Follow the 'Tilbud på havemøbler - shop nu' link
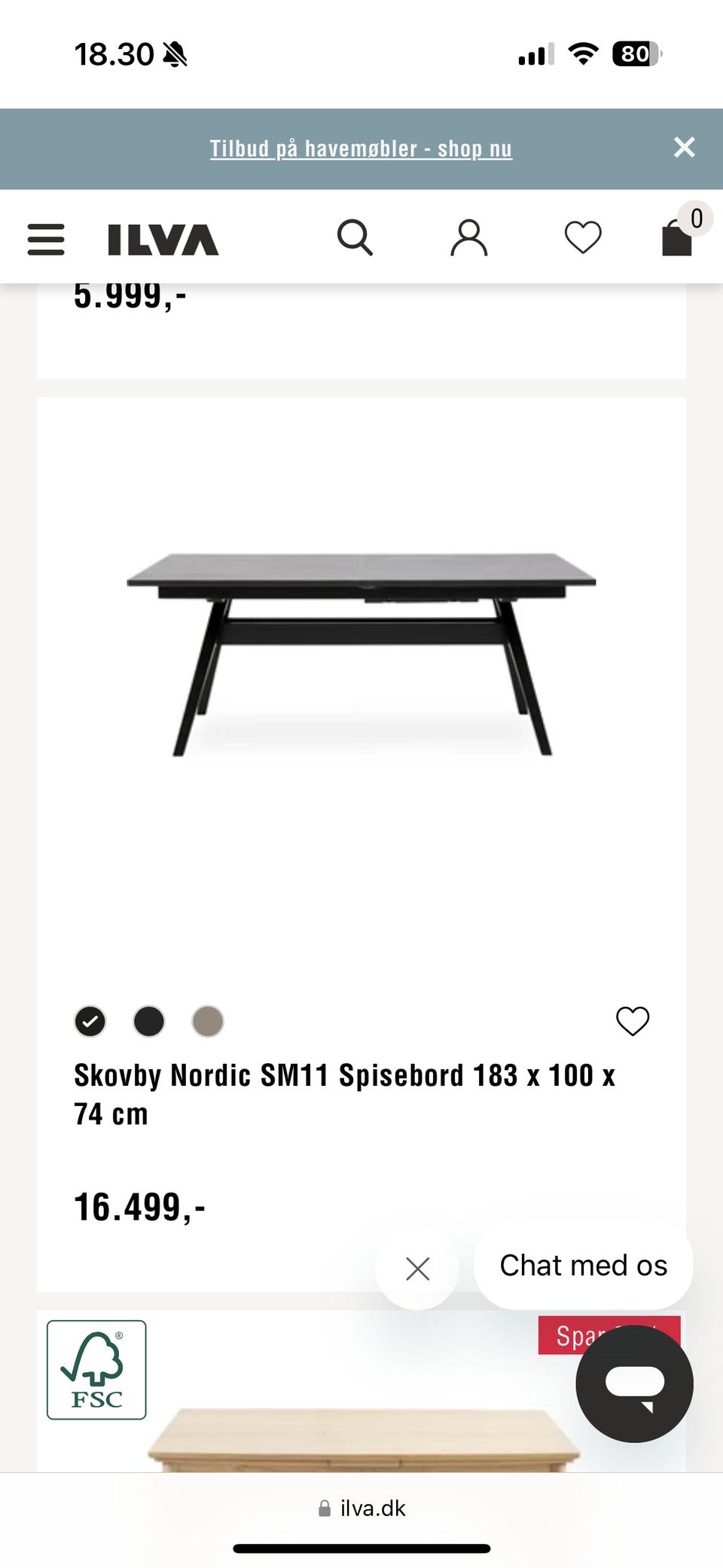This screenshot has width=723, height=1568. [361, 148]
